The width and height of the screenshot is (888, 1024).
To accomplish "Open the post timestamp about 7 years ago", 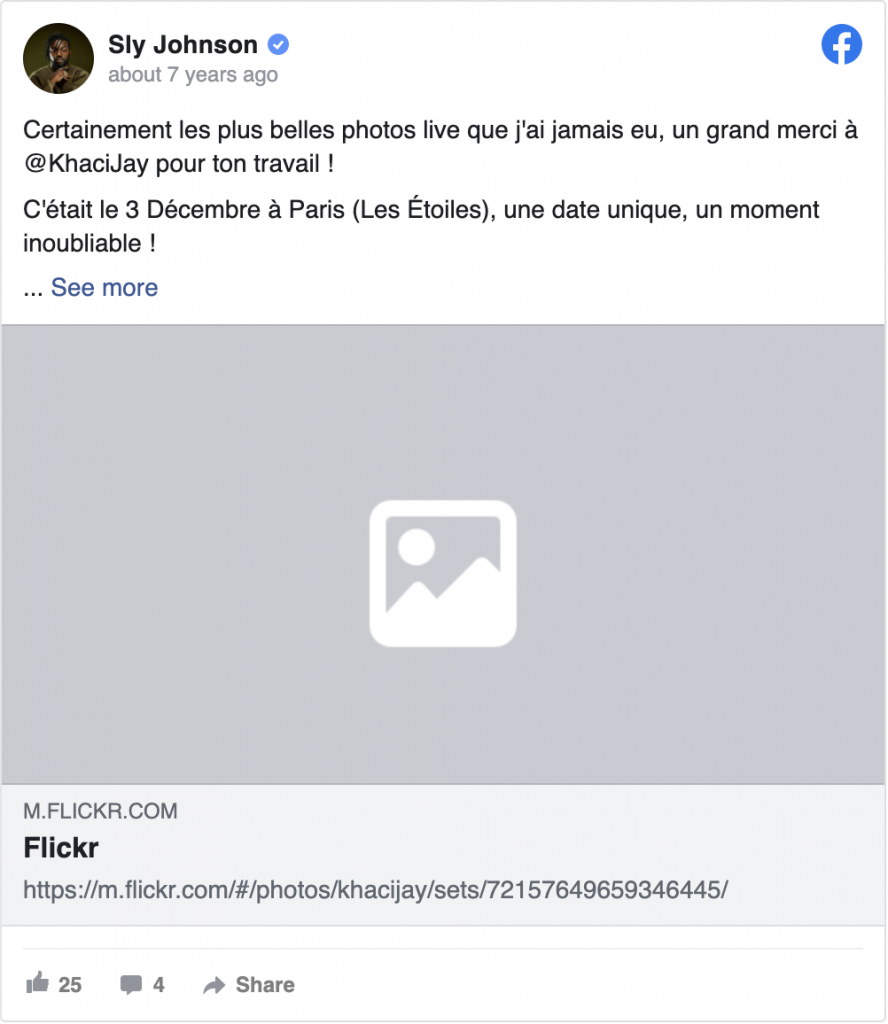I will [193, 75].
